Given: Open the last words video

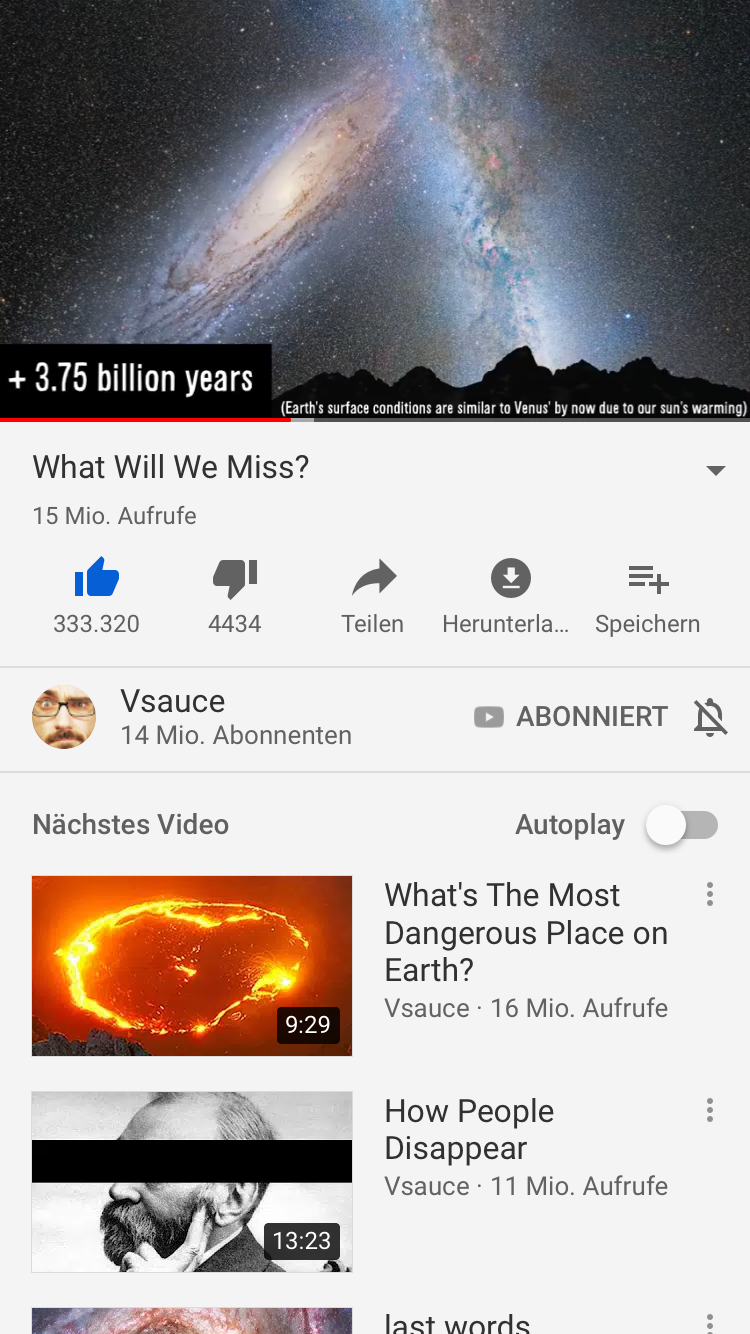Looking at the screenshot, I should [x=457, y=1321].
